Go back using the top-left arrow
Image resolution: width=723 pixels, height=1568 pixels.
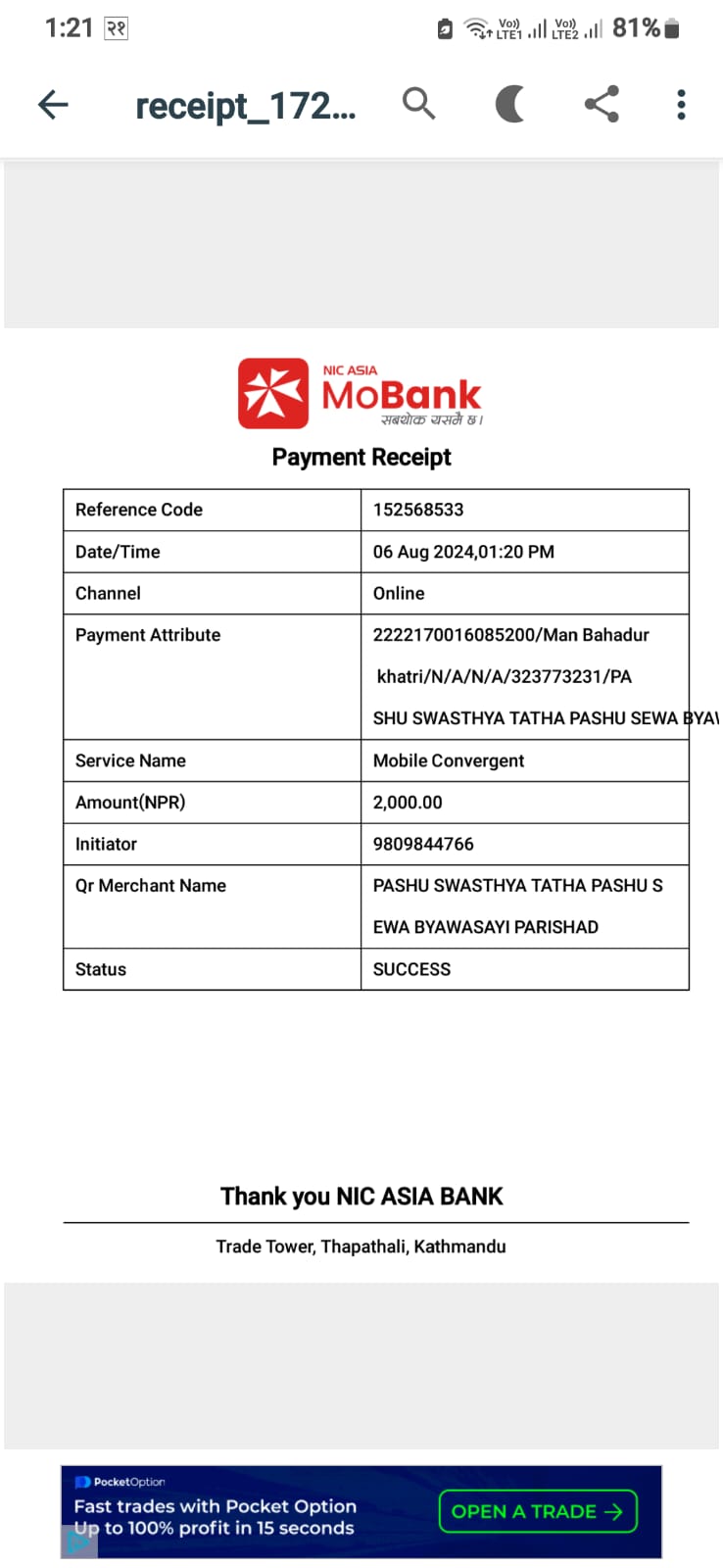tap(53, 104)
